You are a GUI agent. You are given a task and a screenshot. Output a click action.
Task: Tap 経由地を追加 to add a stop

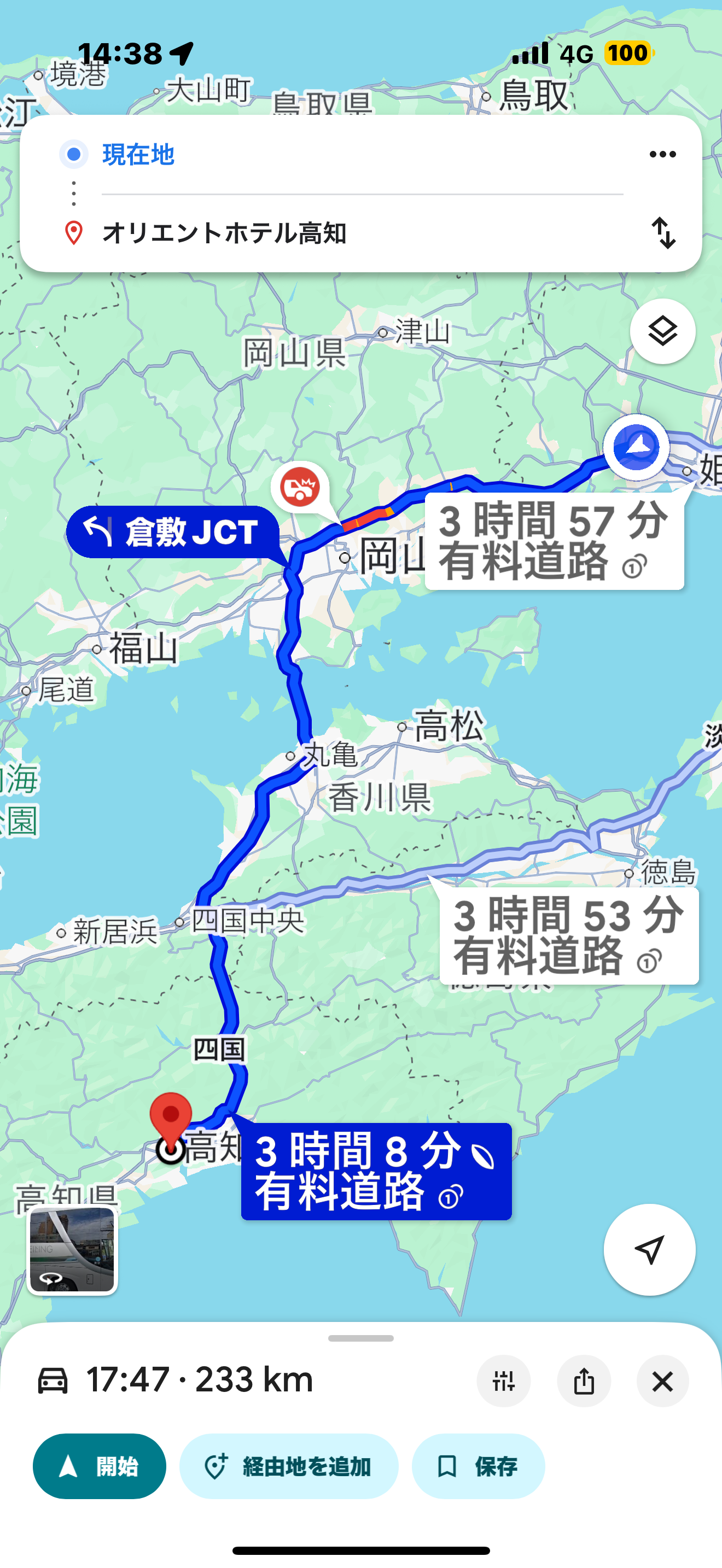click(x=289, y=1466)
